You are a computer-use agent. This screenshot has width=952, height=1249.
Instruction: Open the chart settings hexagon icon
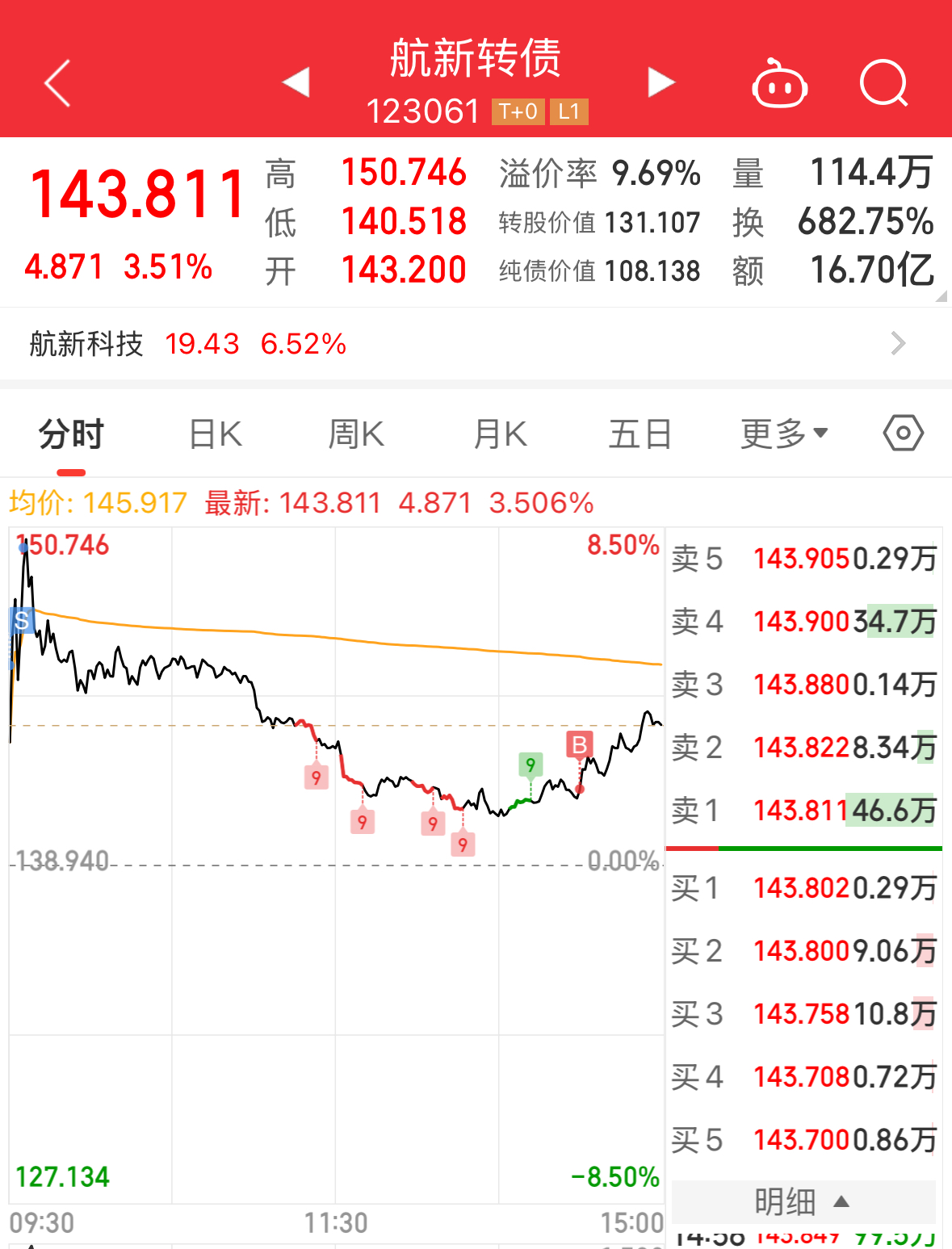[903, 434]
